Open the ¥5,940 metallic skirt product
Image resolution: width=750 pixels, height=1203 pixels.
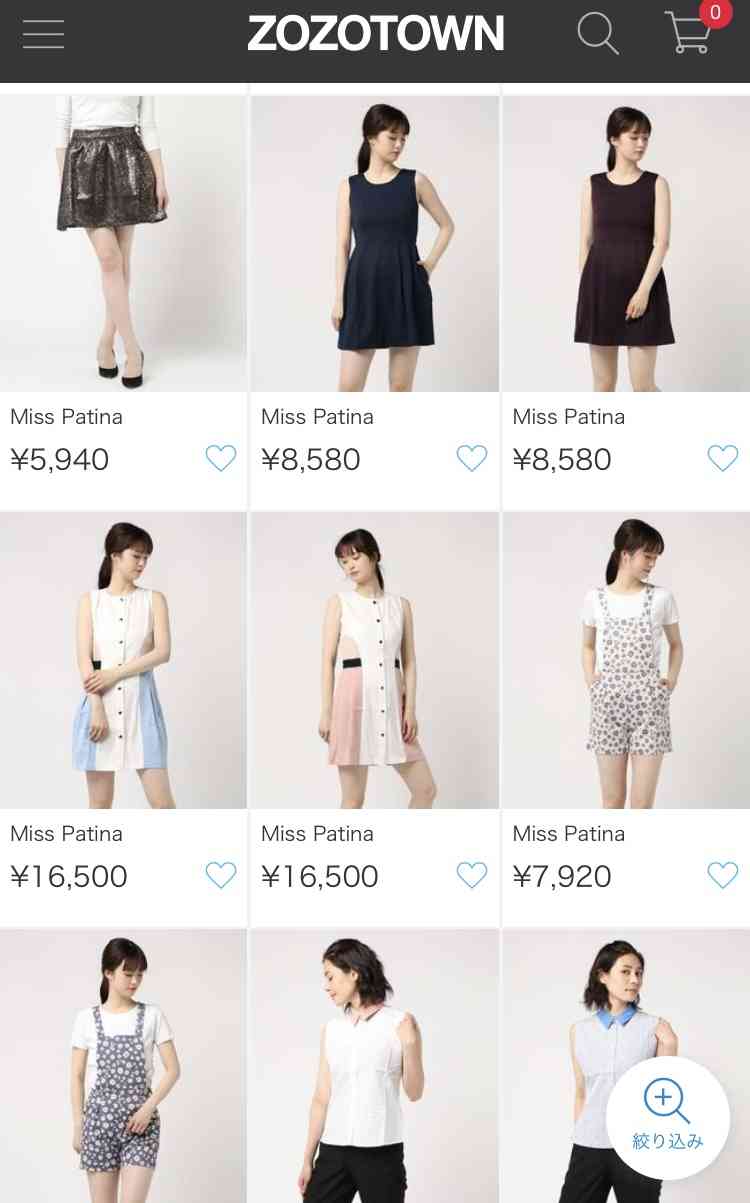123,243
